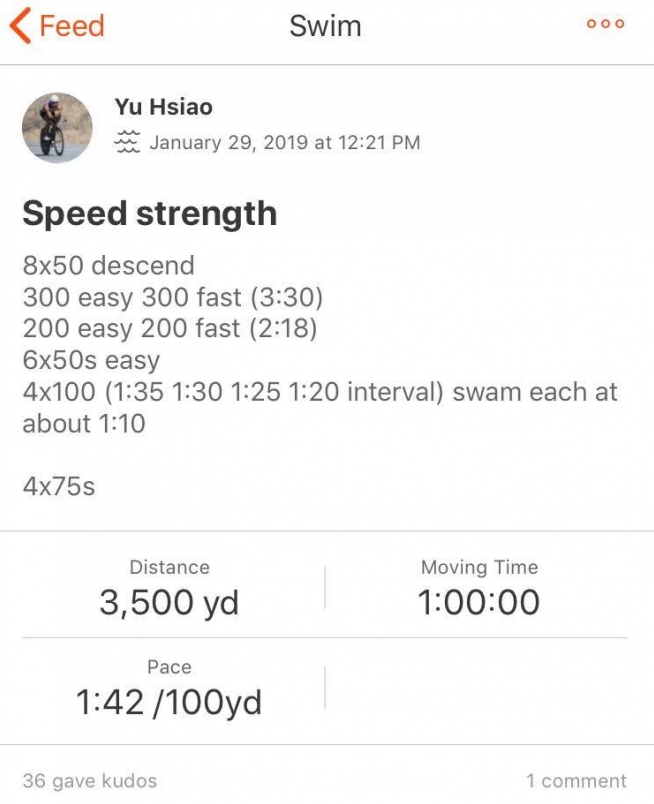Open the 1 comment thread

(x=576, y=781)
